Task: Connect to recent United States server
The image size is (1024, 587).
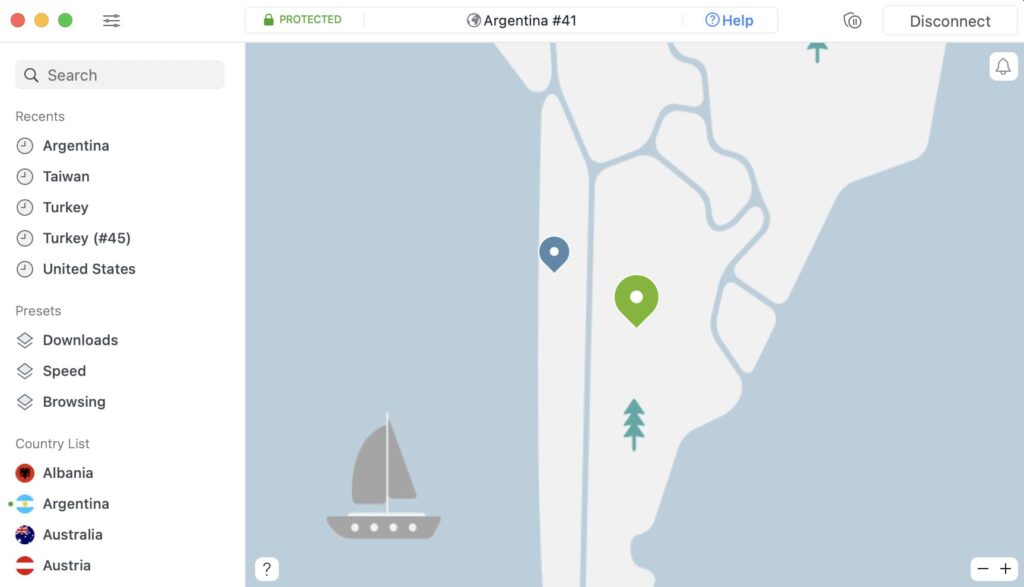Action: pyautogui.click(x=88, y=269)
